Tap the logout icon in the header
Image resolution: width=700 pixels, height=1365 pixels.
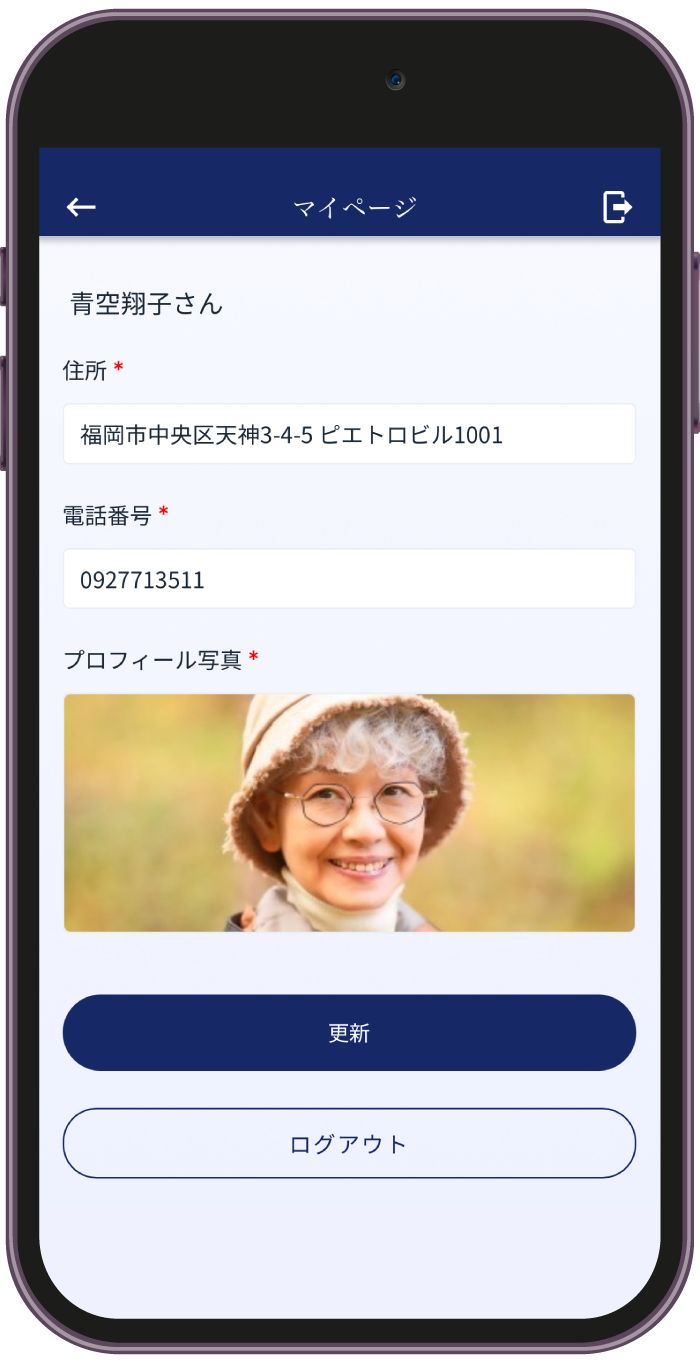click(x=617, y=207)
